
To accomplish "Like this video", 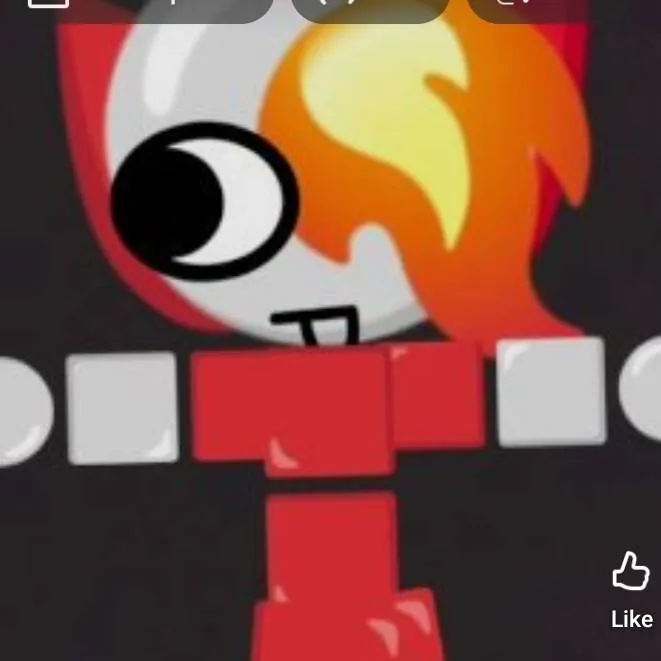I will pyautogui.click(x=630, y=573).
